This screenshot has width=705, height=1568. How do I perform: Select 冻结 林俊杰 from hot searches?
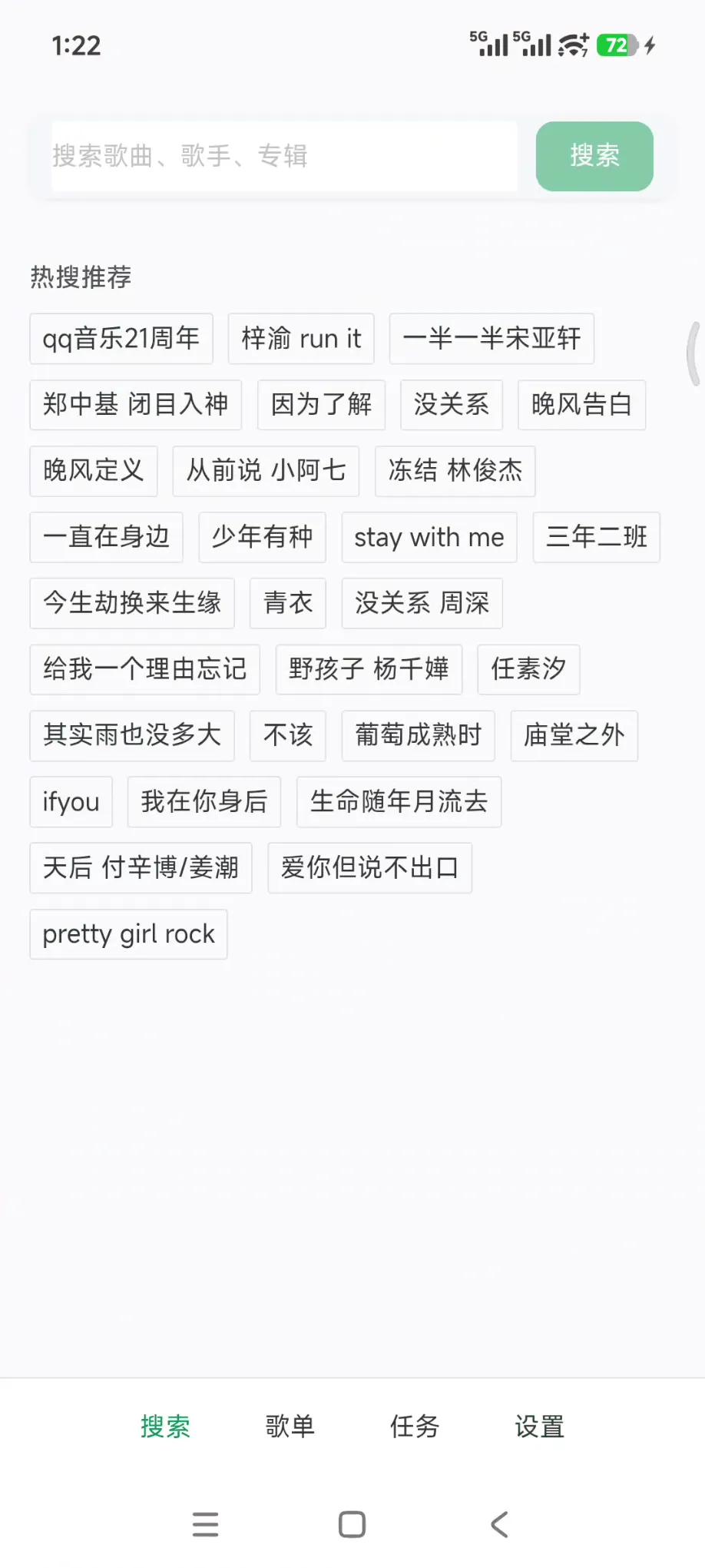point(455,471)
